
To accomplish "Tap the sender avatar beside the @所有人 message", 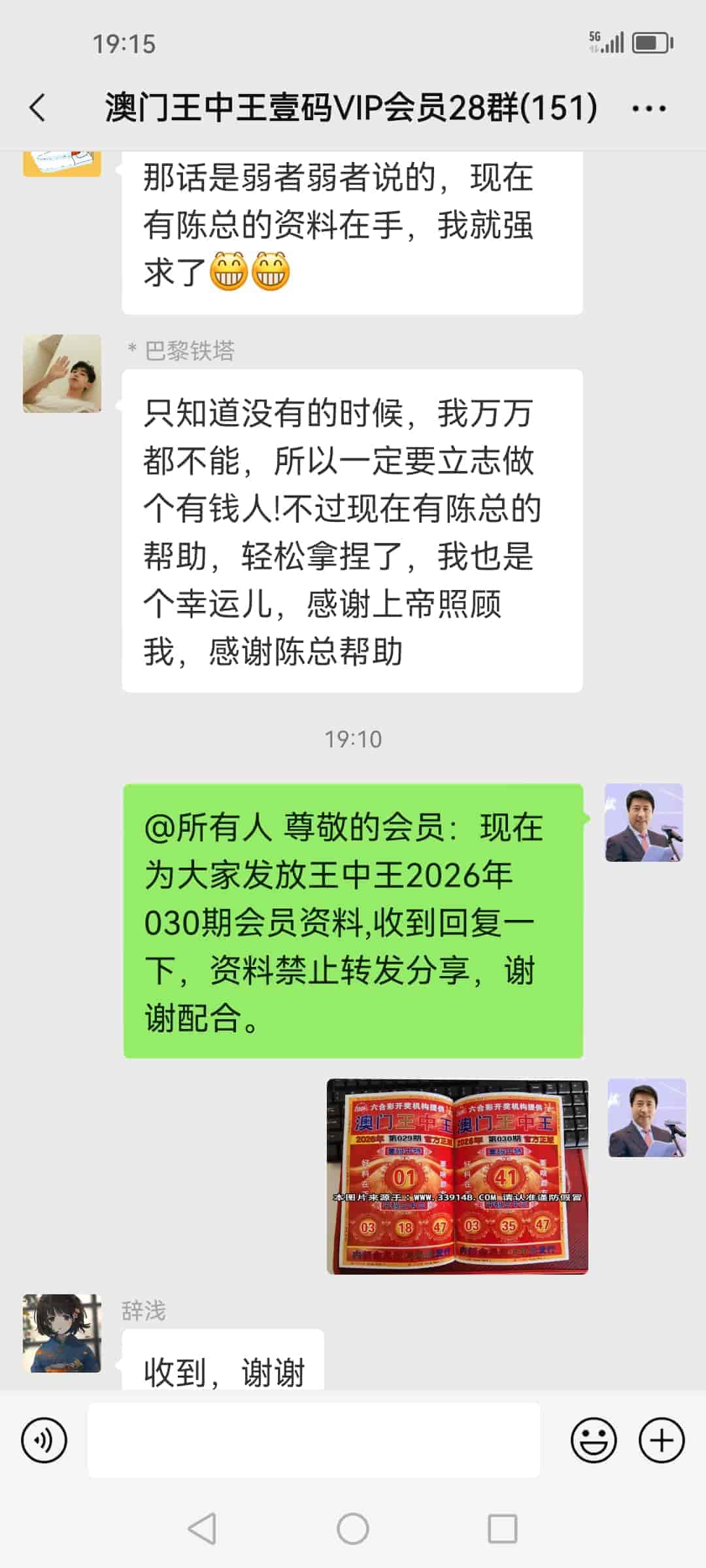I will 644,823.
